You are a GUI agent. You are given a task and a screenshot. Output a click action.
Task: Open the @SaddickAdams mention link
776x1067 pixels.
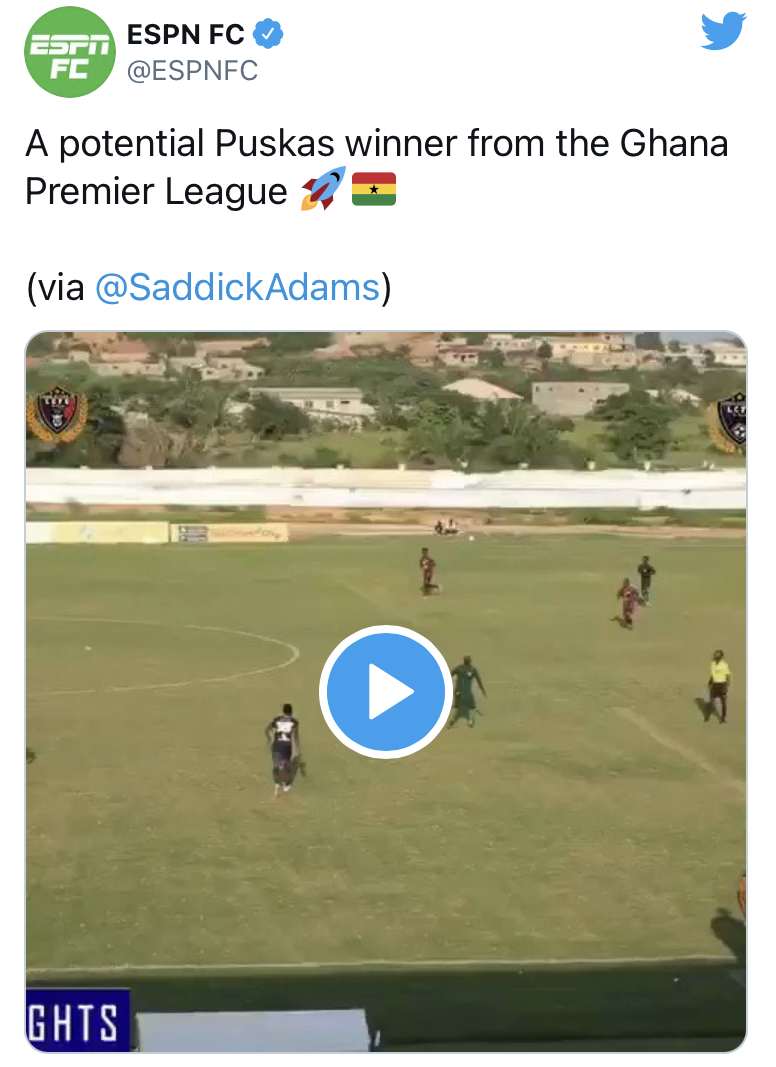(x=237, y=288)
